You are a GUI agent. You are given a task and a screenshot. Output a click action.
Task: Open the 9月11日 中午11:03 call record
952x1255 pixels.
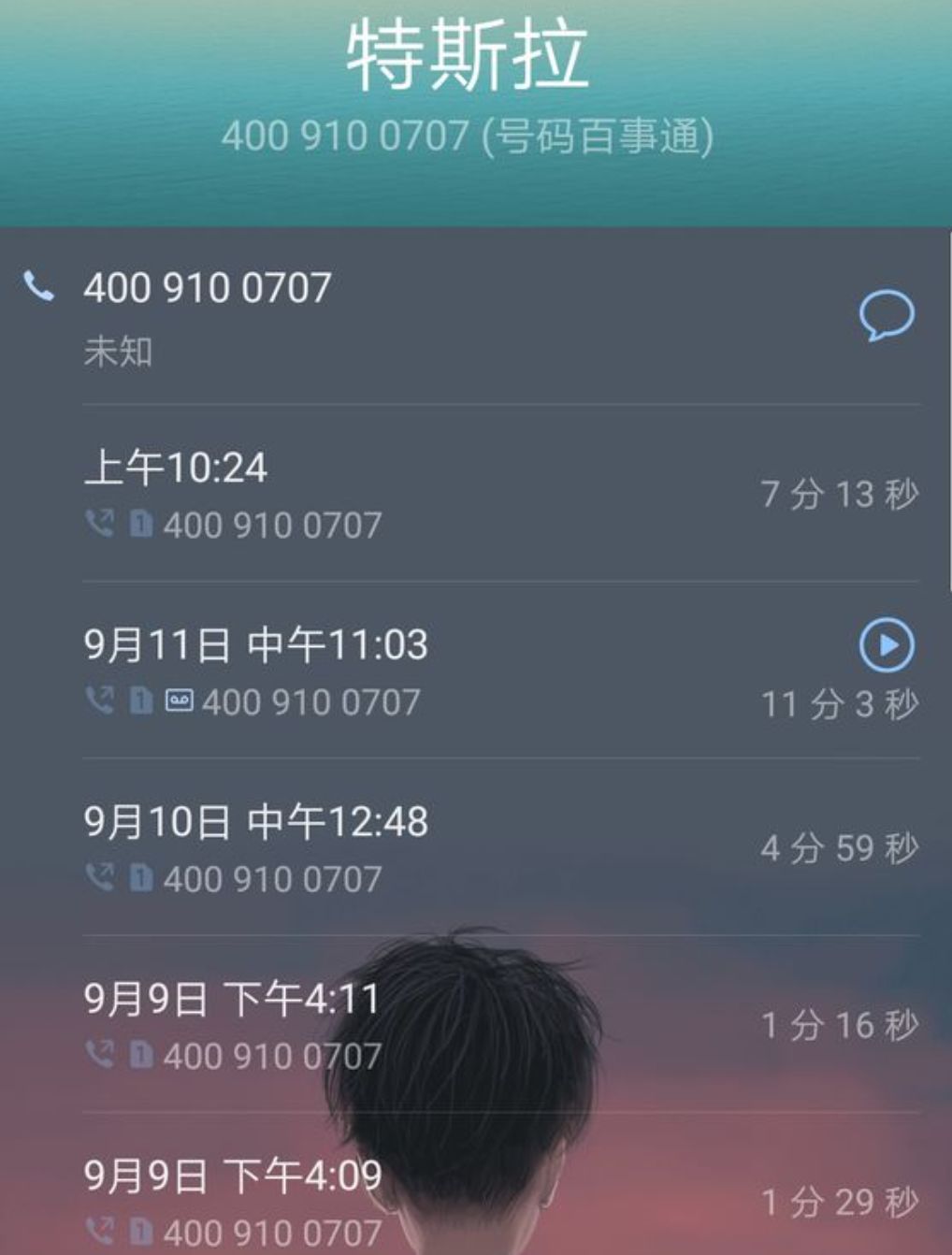point(421,671)
